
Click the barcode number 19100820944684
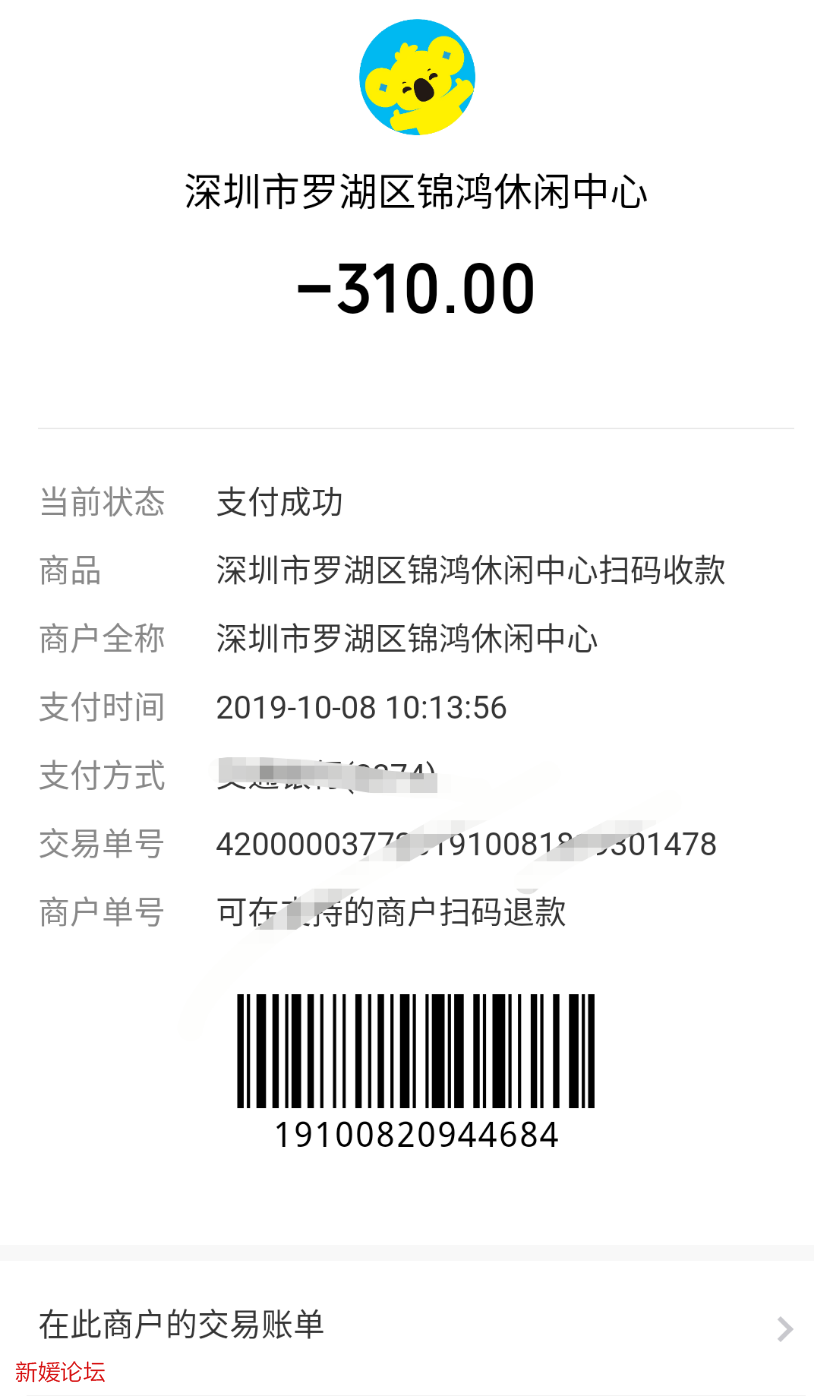pyautogui.click(x=417, y=1135)
